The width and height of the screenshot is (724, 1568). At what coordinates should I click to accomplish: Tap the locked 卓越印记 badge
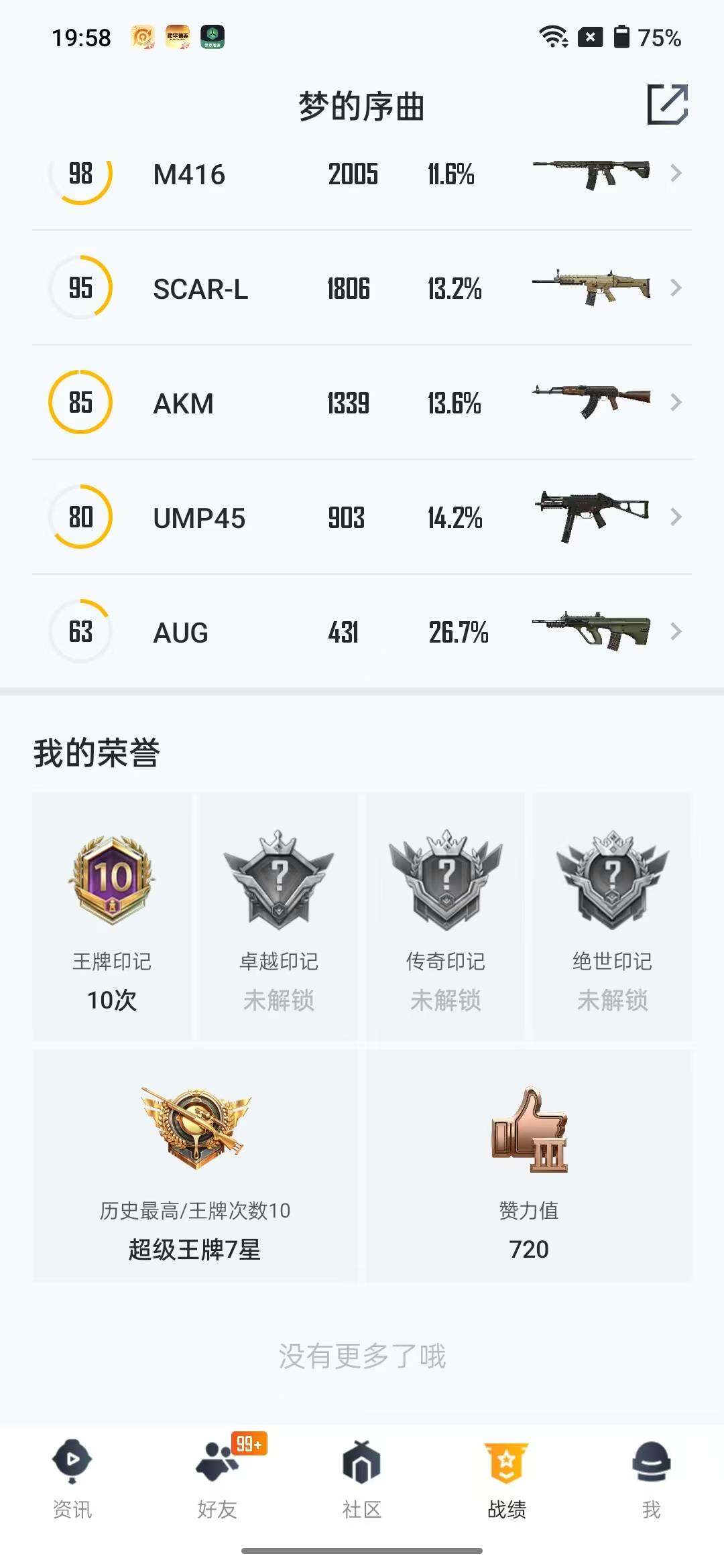[279, 881]
